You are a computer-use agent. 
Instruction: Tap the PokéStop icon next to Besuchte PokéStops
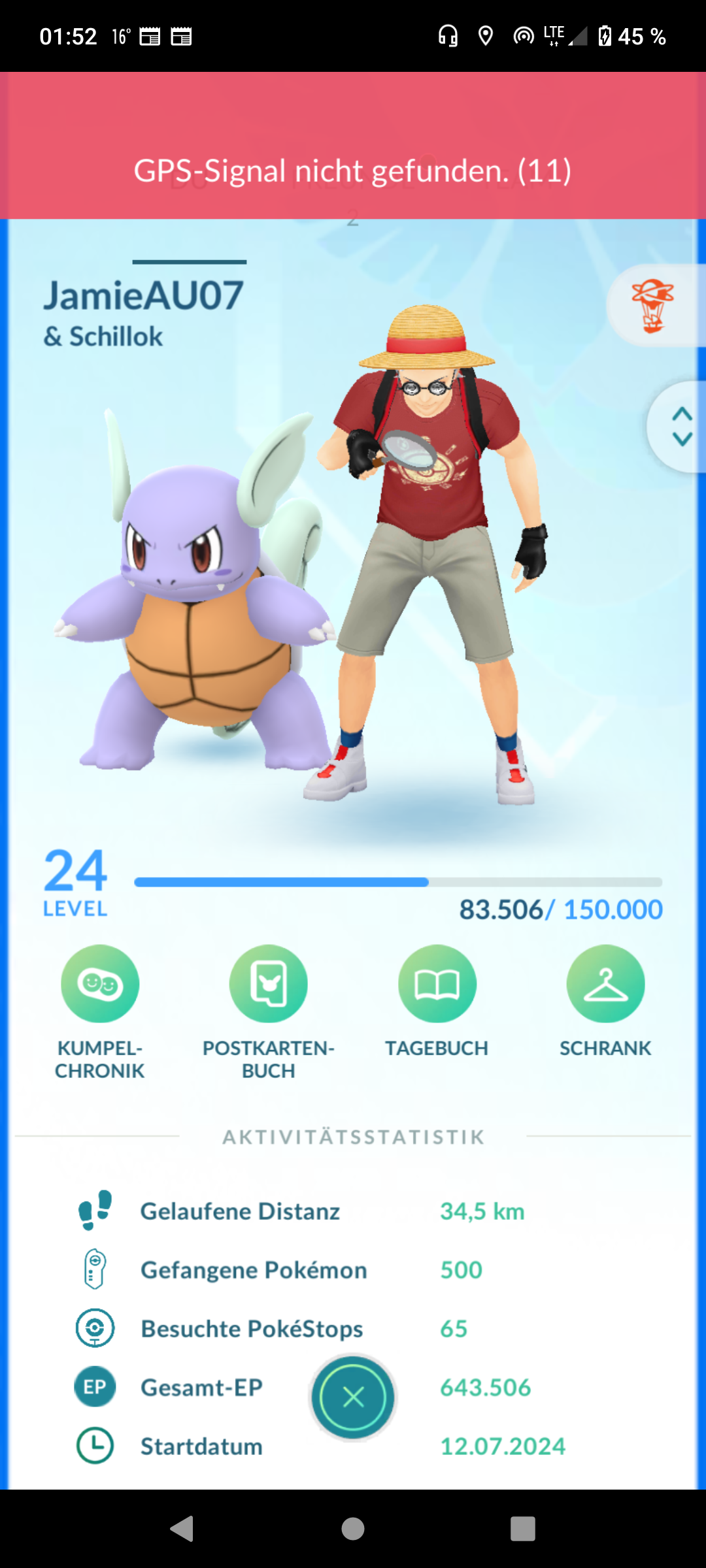[95, 1328]
